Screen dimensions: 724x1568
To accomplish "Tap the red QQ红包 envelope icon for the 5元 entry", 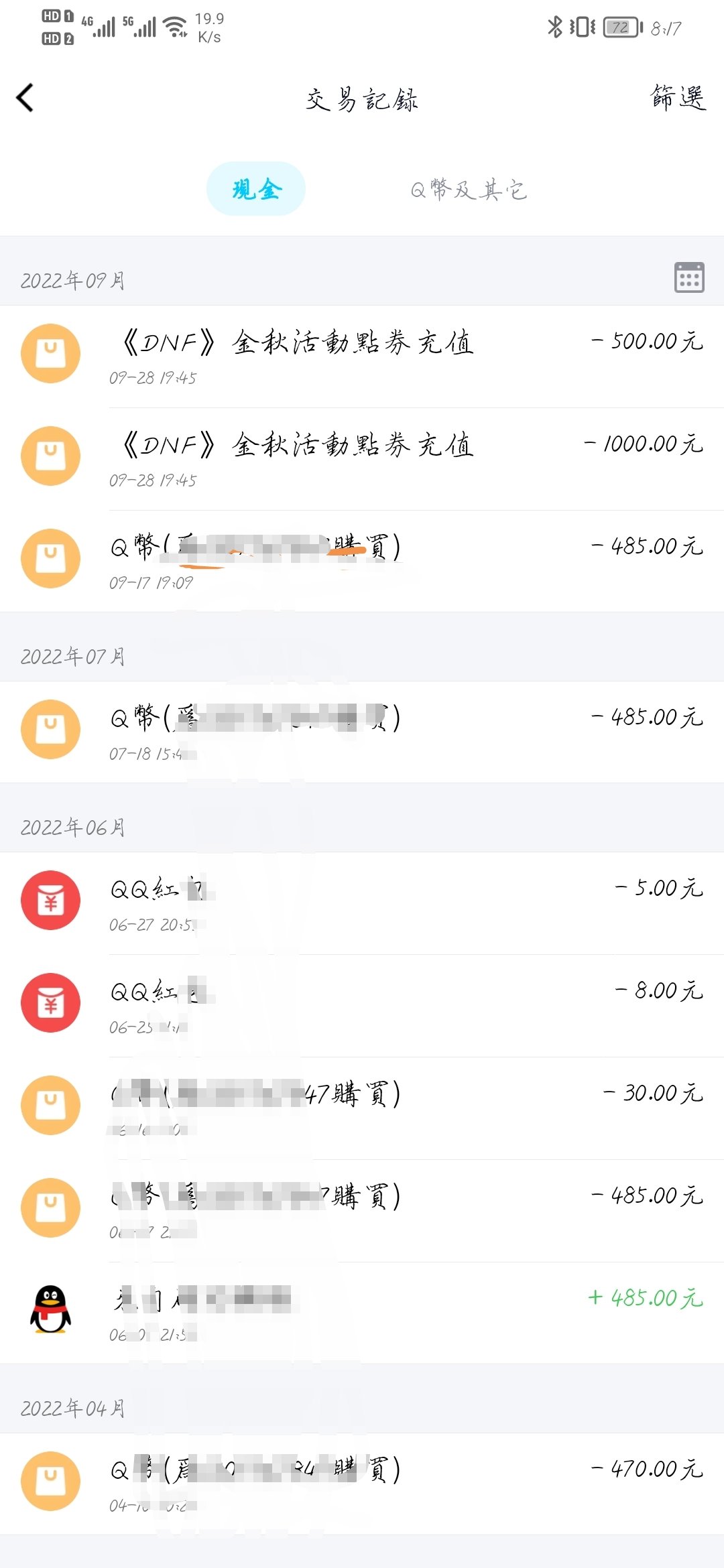I will pos(51,901).
